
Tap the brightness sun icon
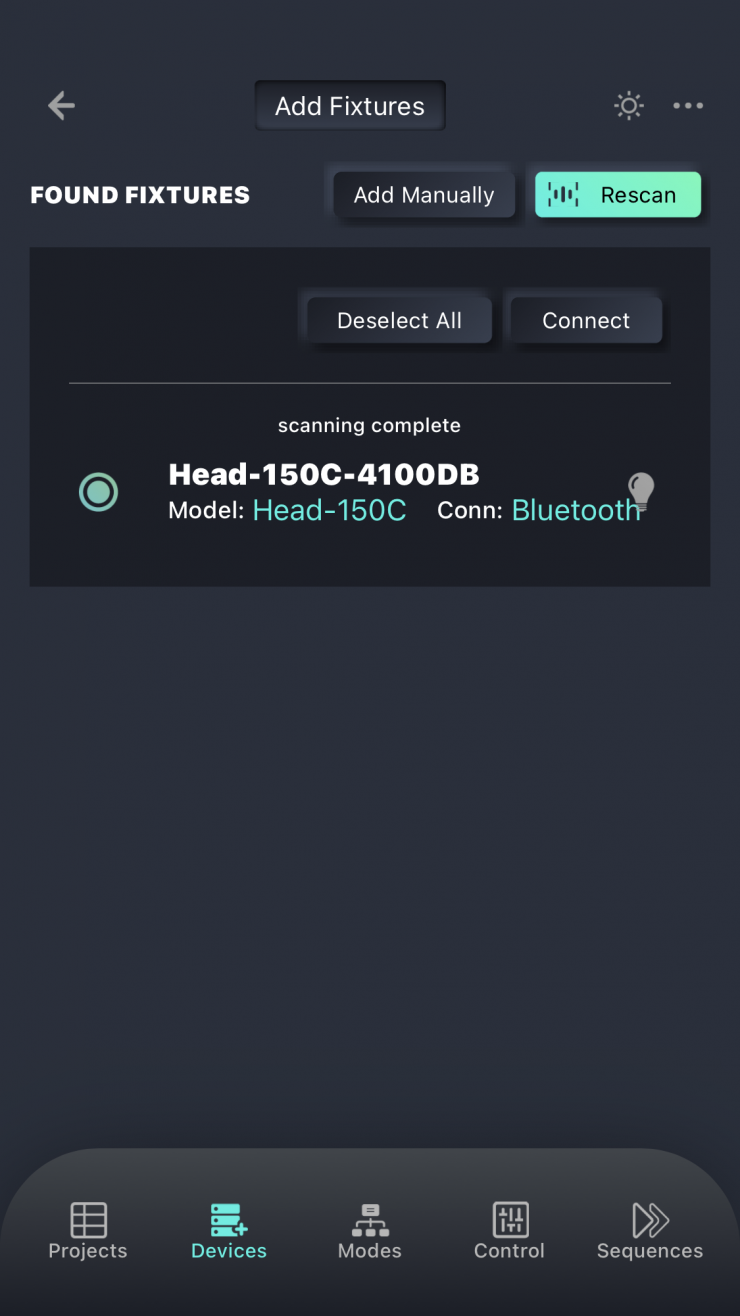pyautogui.click(x=628, y=106)
